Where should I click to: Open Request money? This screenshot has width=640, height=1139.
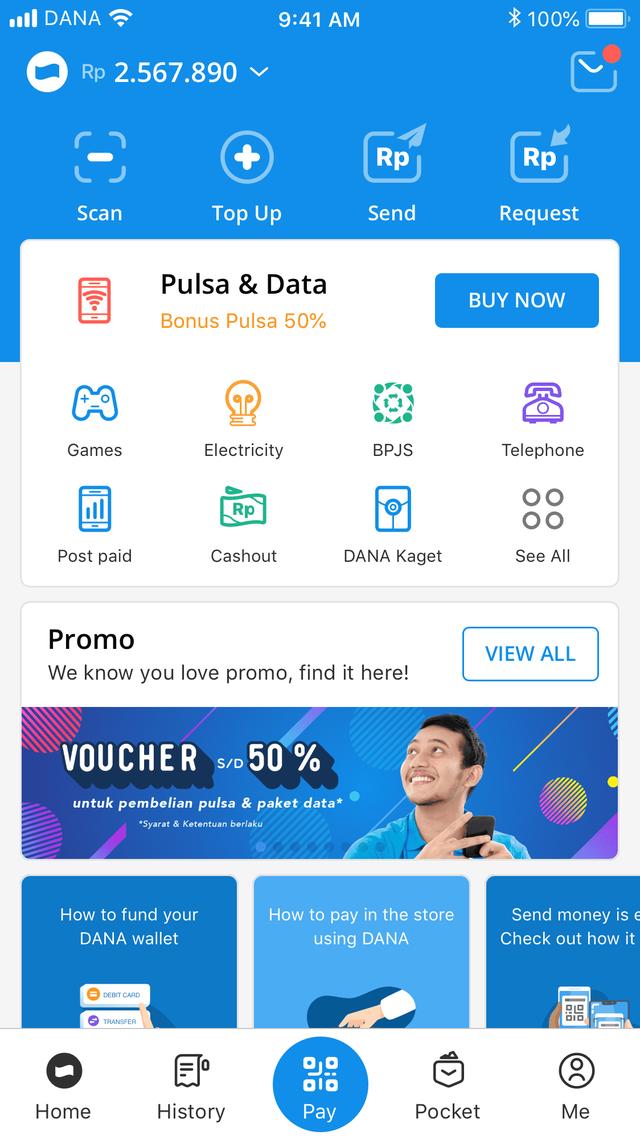tap(539, 176)
